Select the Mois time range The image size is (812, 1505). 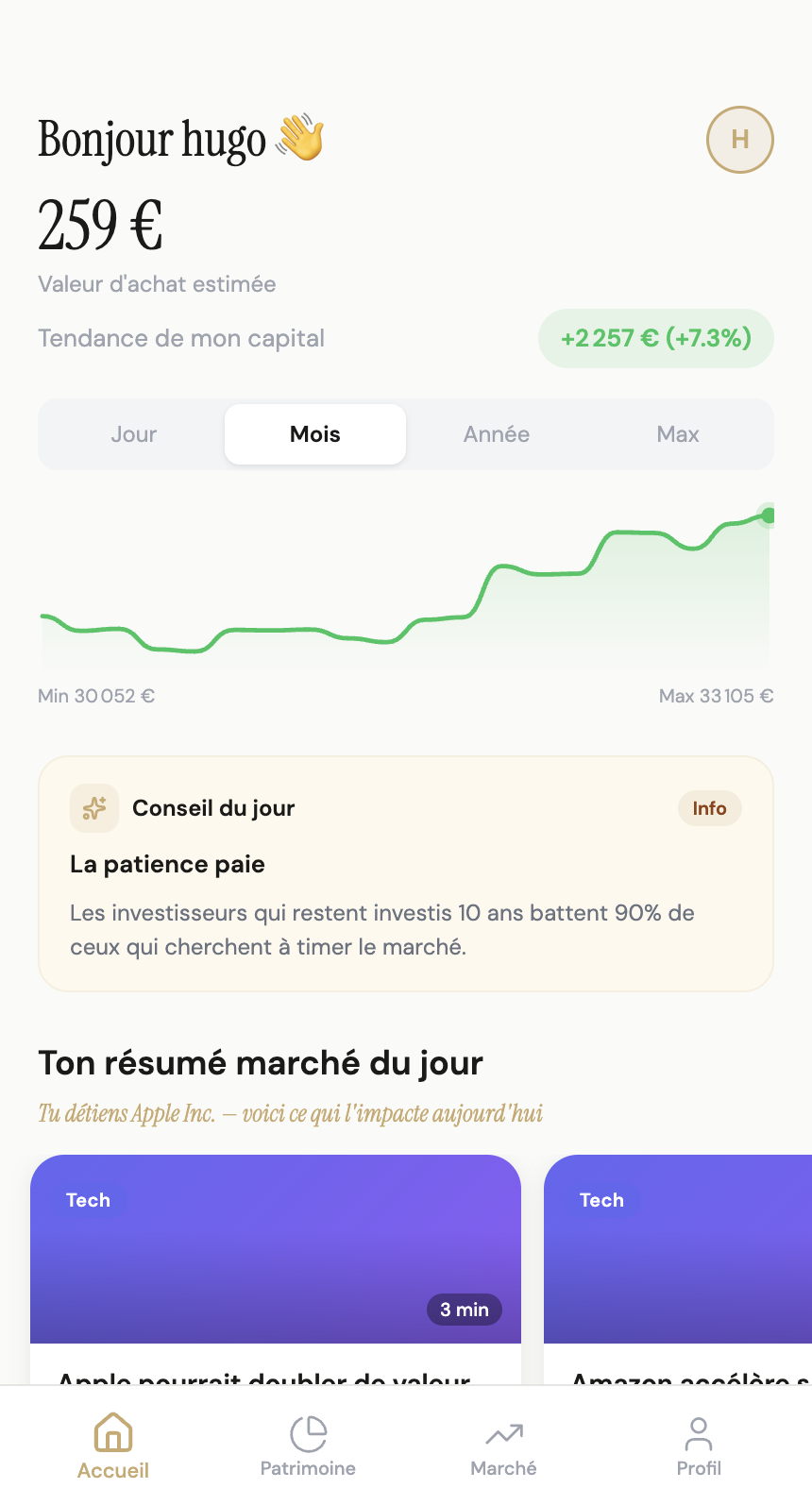tap(315, 434)
